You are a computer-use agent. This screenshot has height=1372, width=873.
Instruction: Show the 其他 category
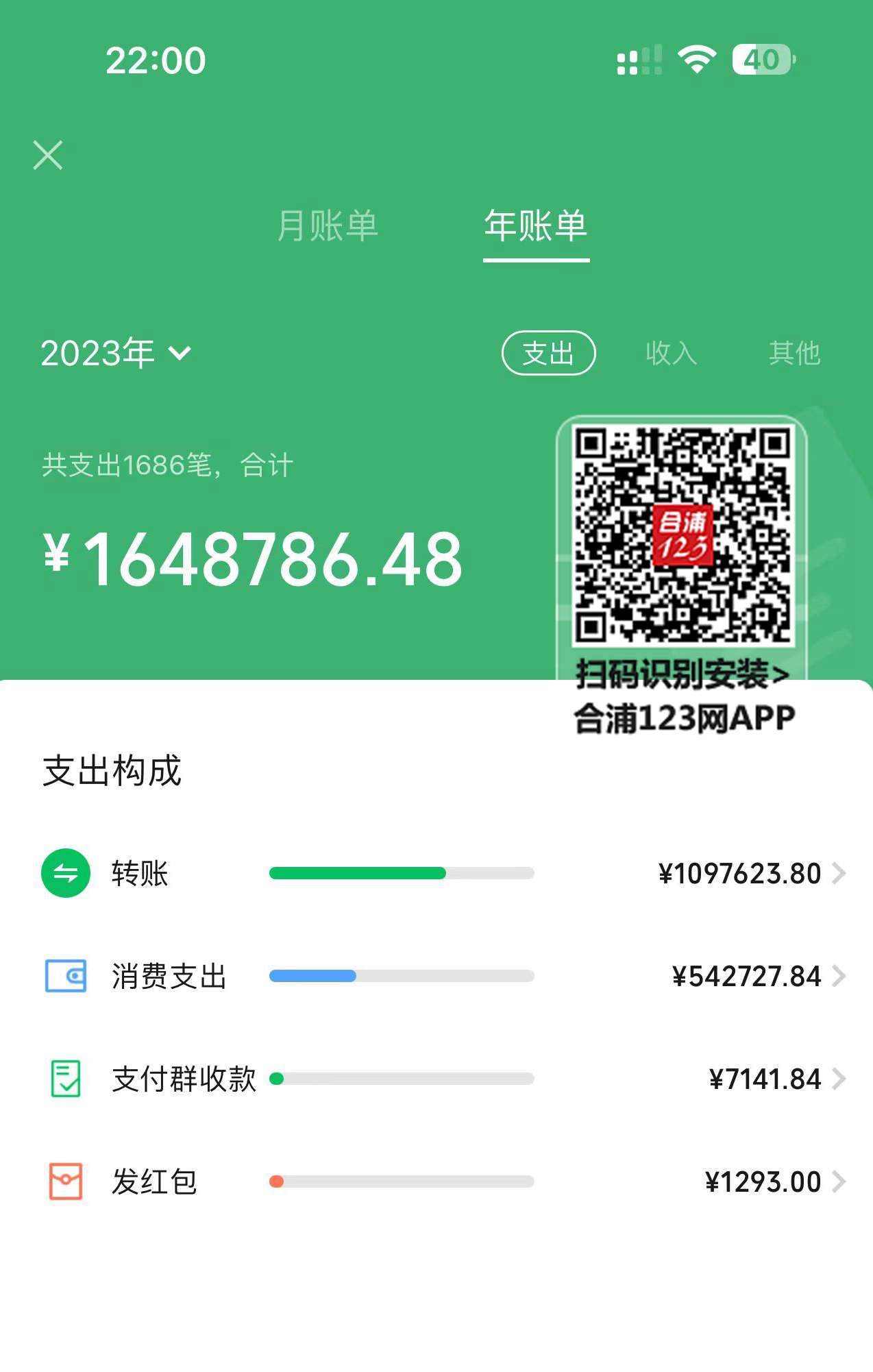pyautogui.click(x=794, y=353)
